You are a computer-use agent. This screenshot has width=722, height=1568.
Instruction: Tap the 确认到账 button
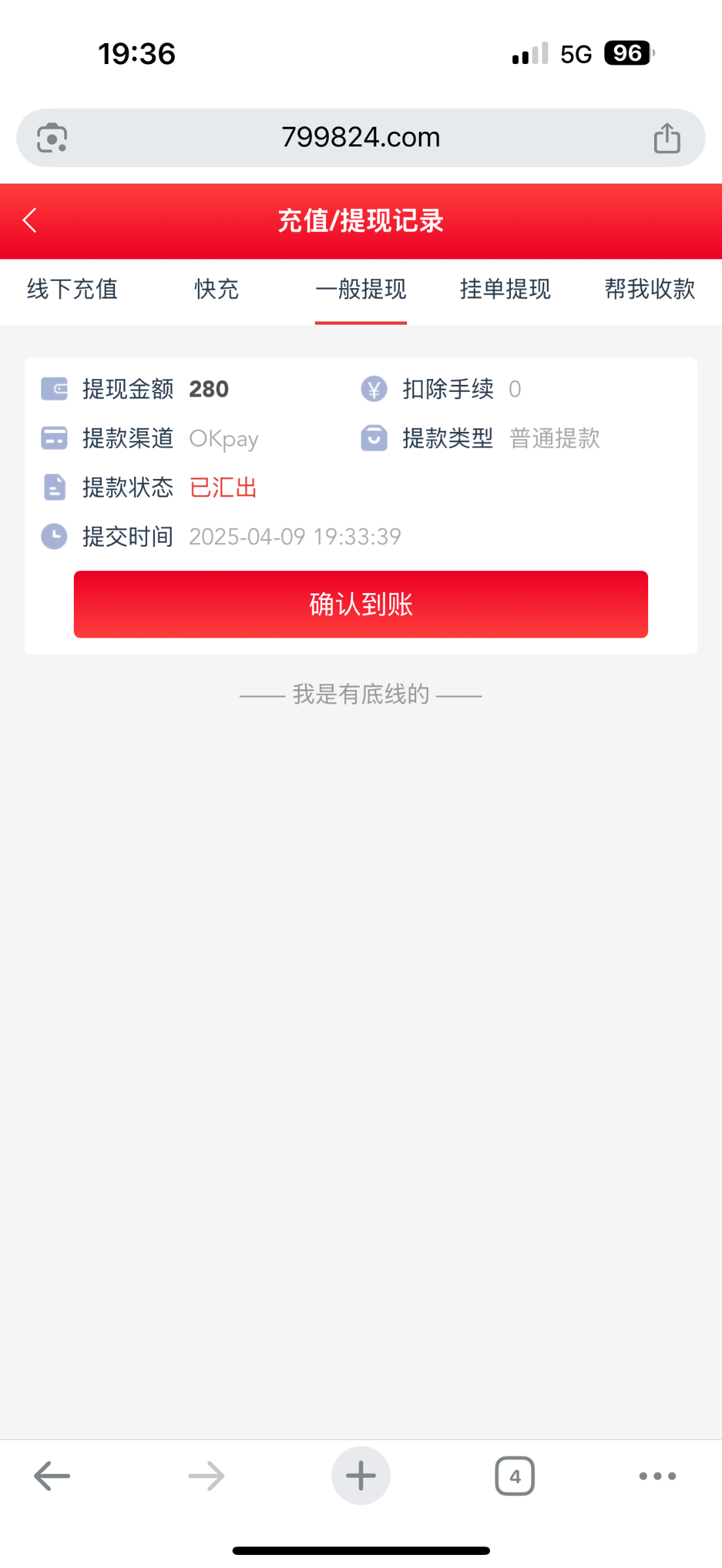(x=361, y=604)
